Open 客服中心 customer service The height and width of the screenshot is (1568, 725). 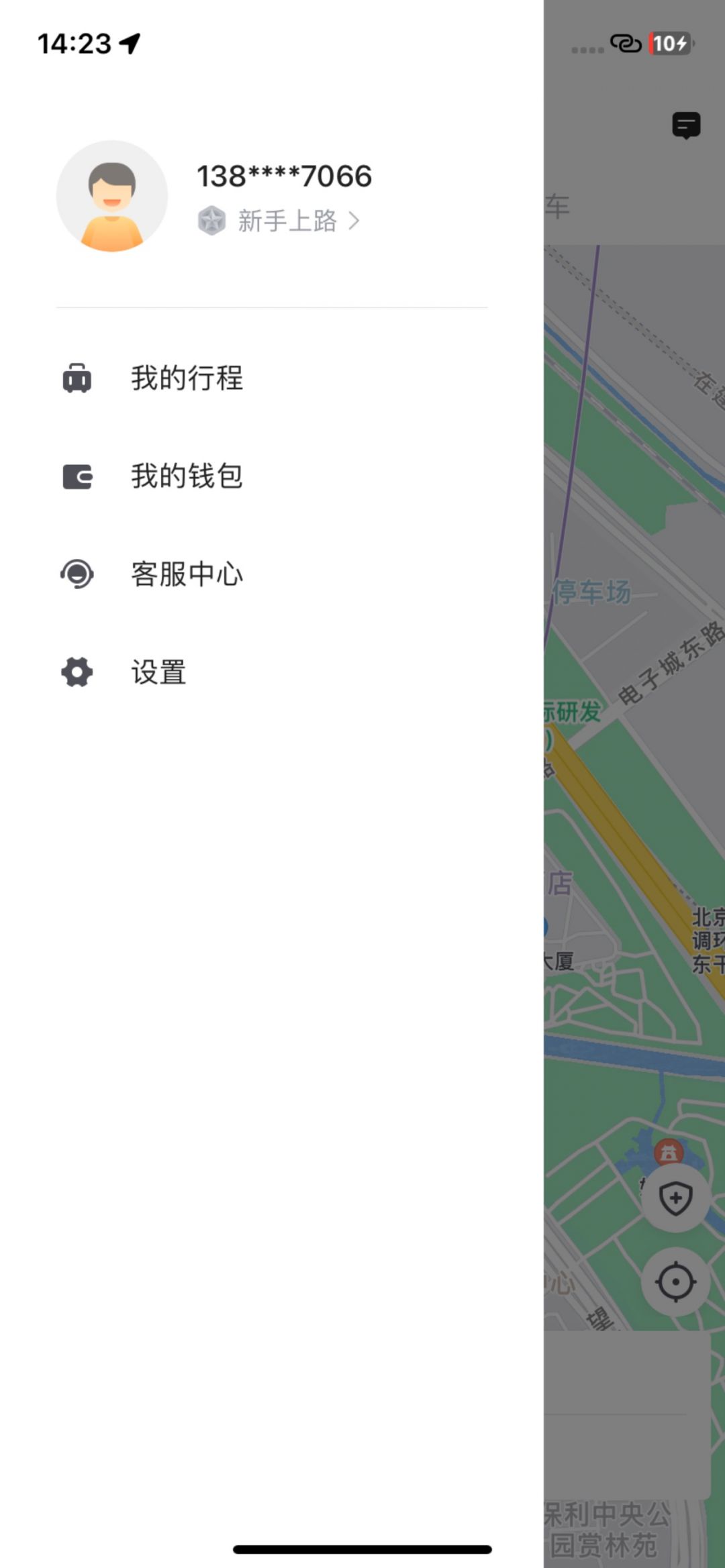(187, 574)
